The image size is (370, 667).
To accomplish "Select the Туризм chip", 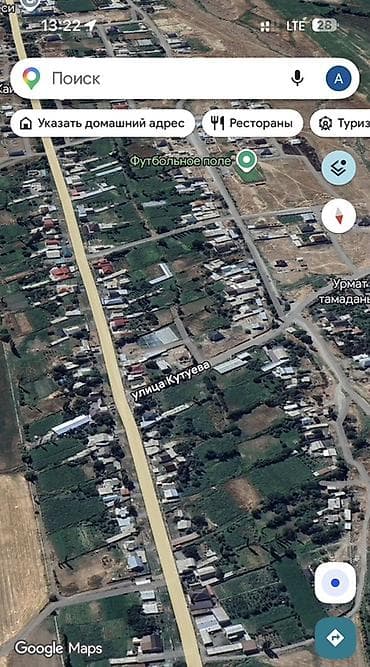I will tap(340, 123).
